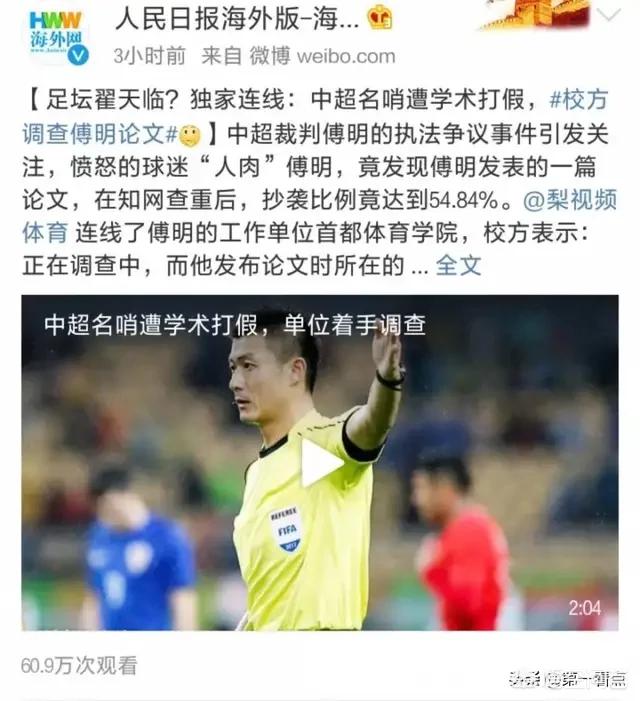Expand the post via 全文
Screen dimensions: 640x701
(459, 266)
